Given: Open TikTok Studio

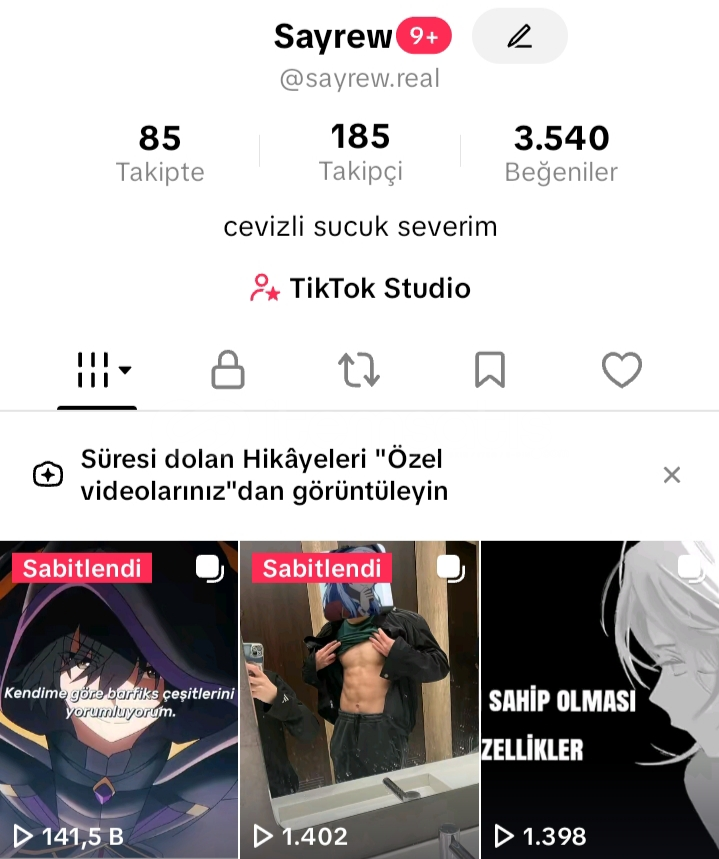Looking at the screenshot, I should pos(360,289).
